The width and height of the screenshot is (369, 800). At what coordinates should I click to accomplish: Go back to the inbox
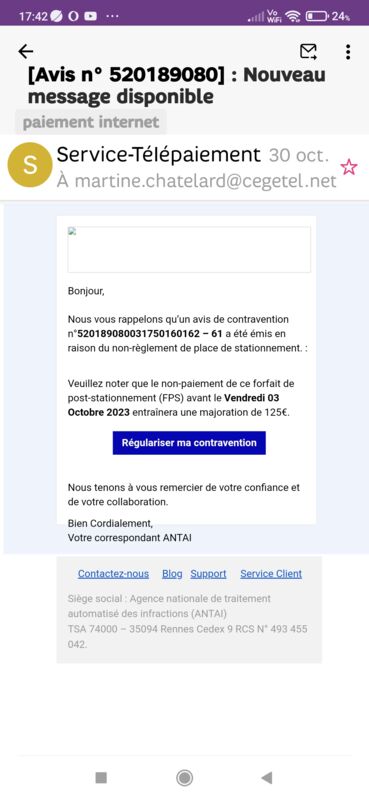tap(26, 51)
